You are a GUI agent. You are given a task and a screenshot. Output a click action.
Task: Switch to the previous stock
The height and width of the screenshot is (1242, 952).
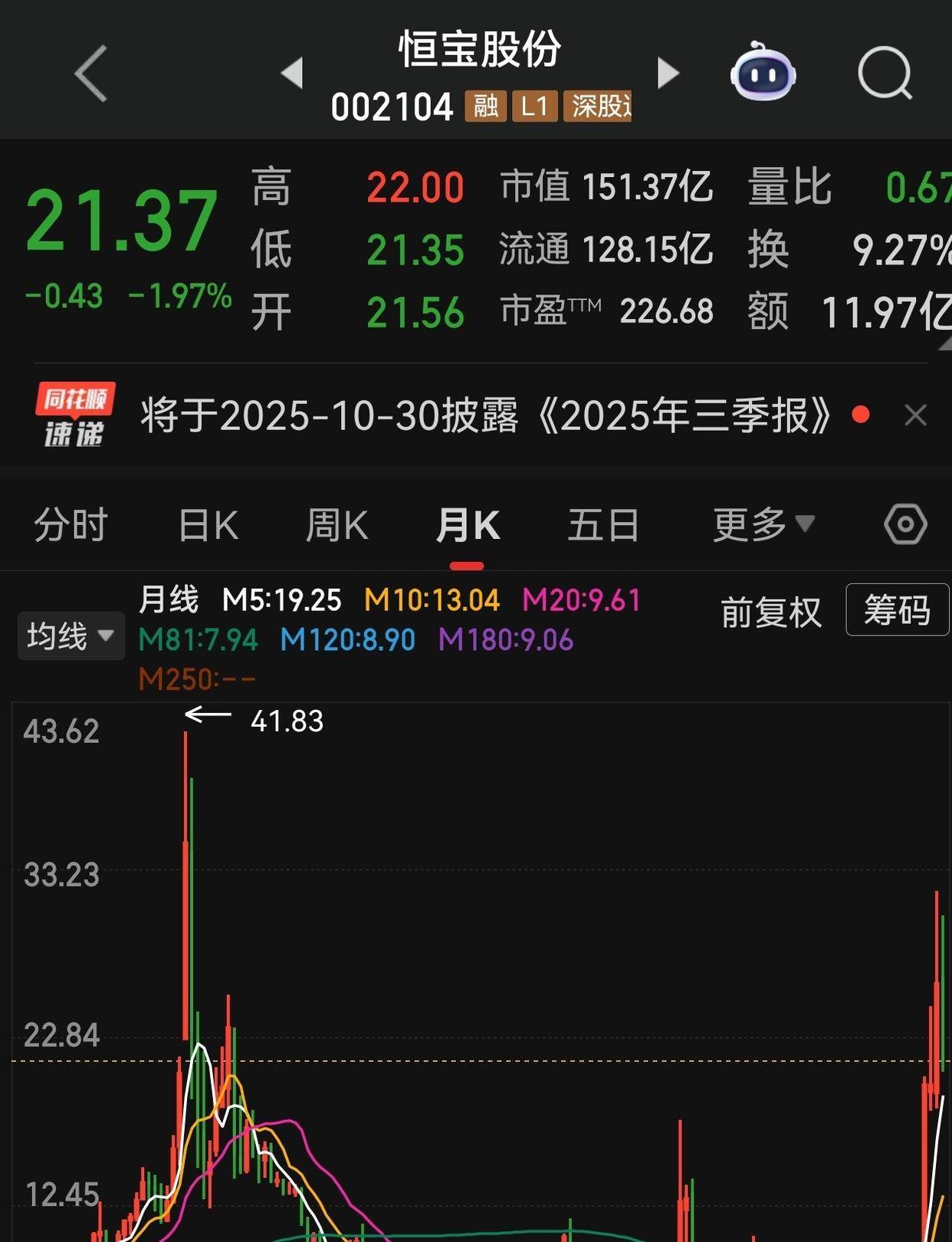292,74
